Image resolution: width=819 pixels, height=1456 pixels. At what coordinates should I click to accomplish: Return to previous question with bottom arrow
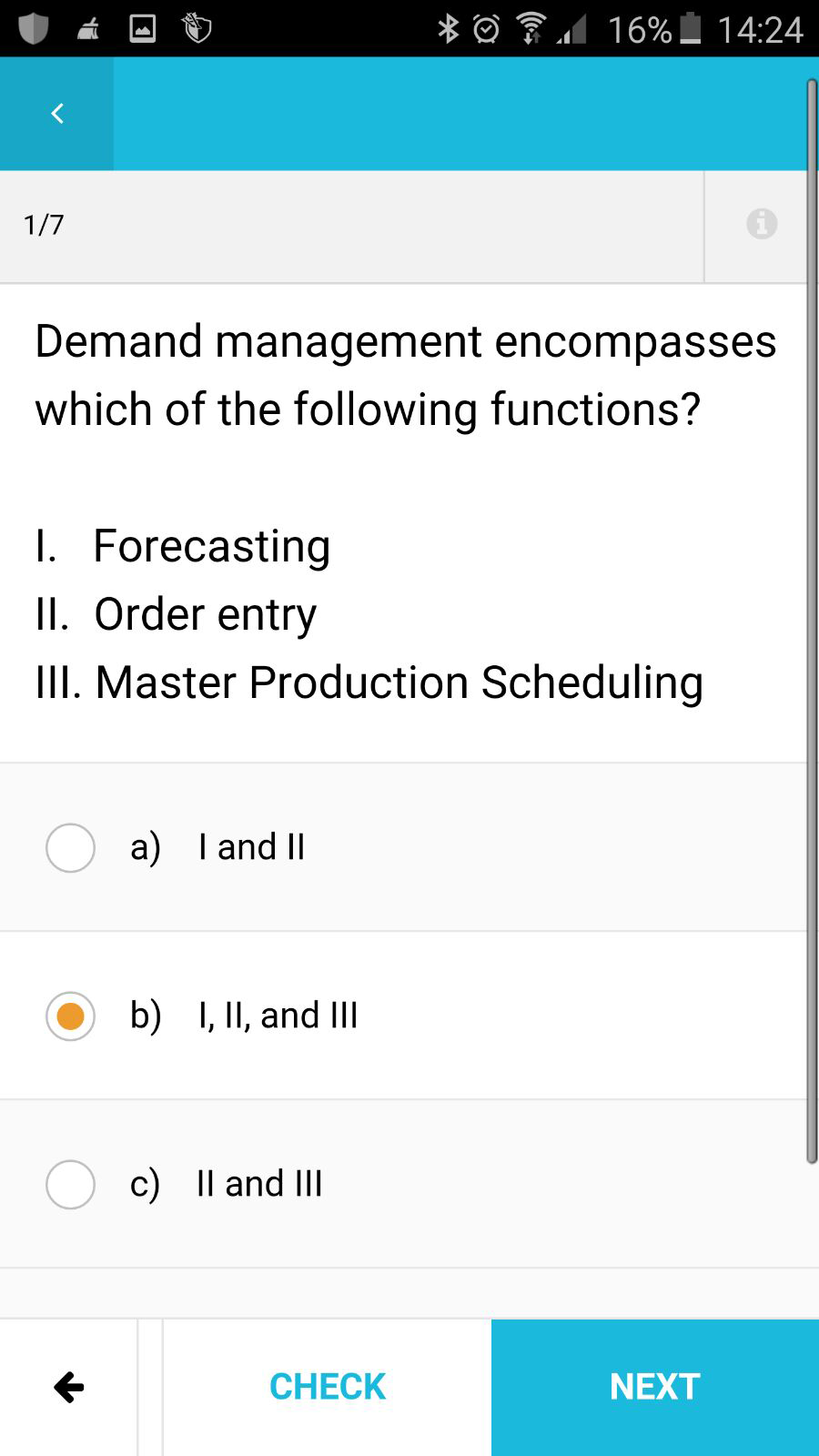68,1387
